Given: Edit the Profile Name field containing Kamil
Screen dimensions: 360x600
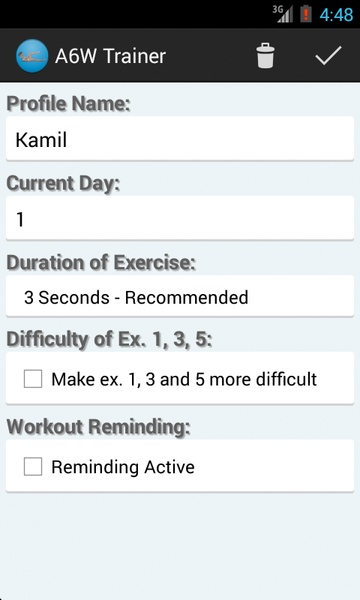Looking at the screenshot, I should tap(180, 139).
